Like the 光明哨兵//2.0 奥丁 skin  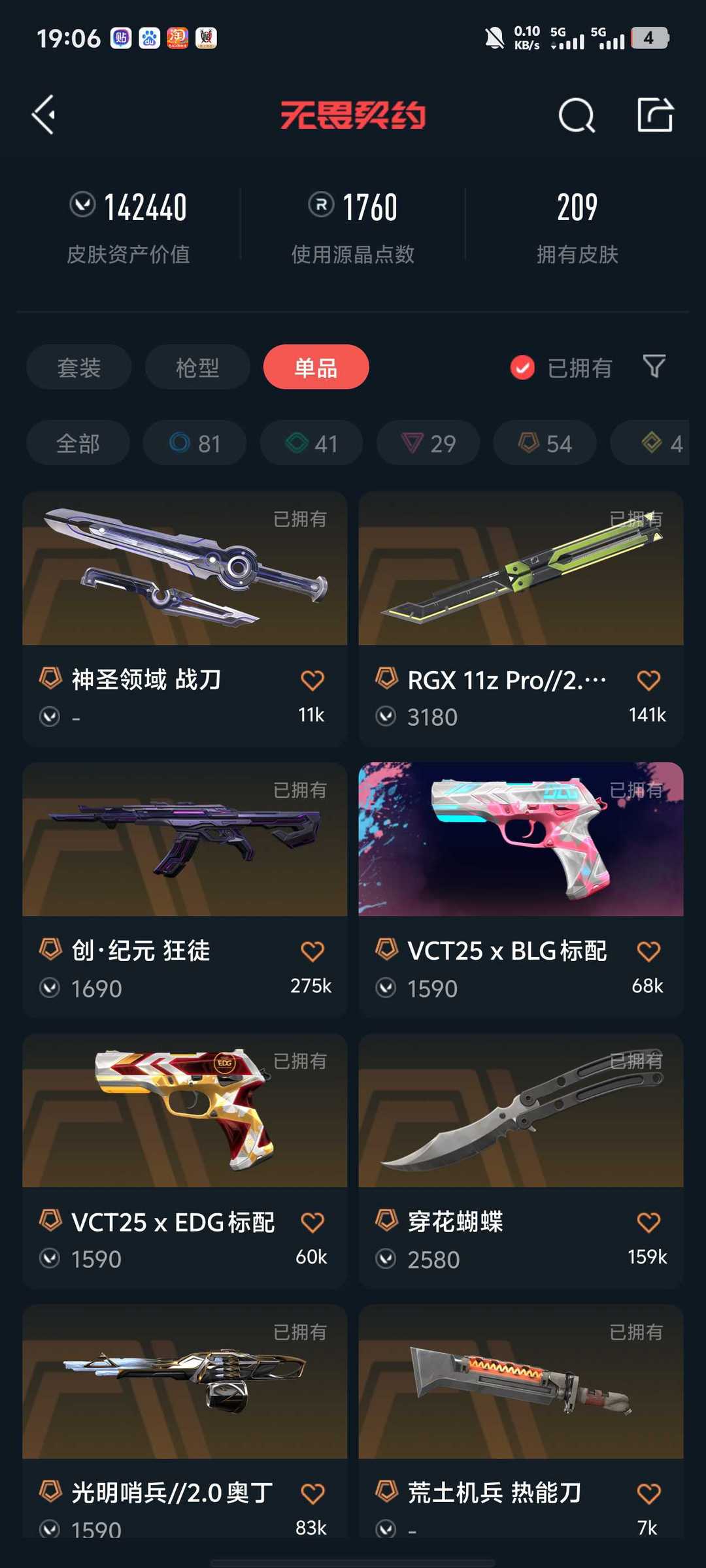point(312,1494)
